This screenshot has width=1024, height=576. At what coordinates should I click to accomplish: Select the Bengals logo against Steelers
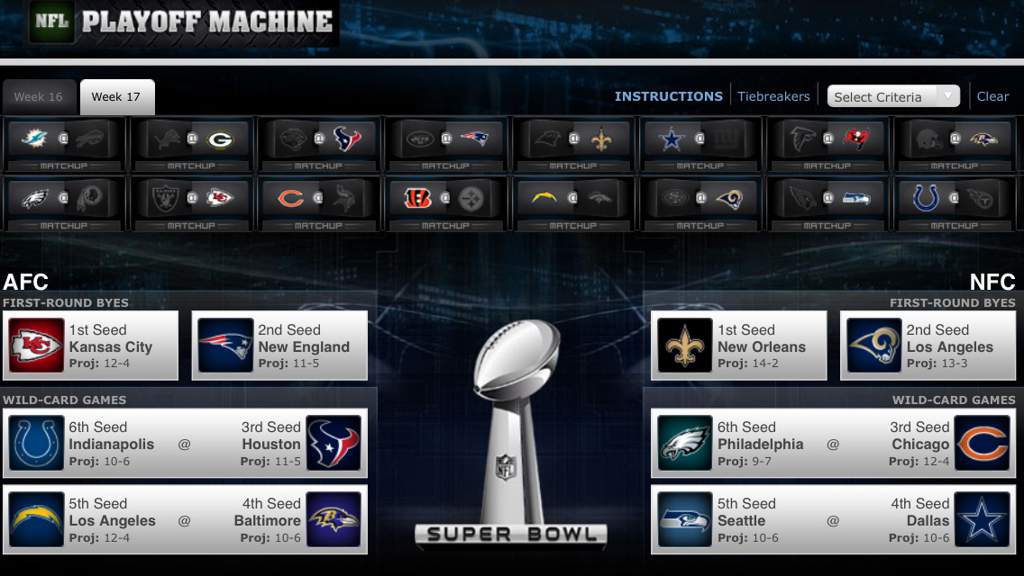click(418, 198)
